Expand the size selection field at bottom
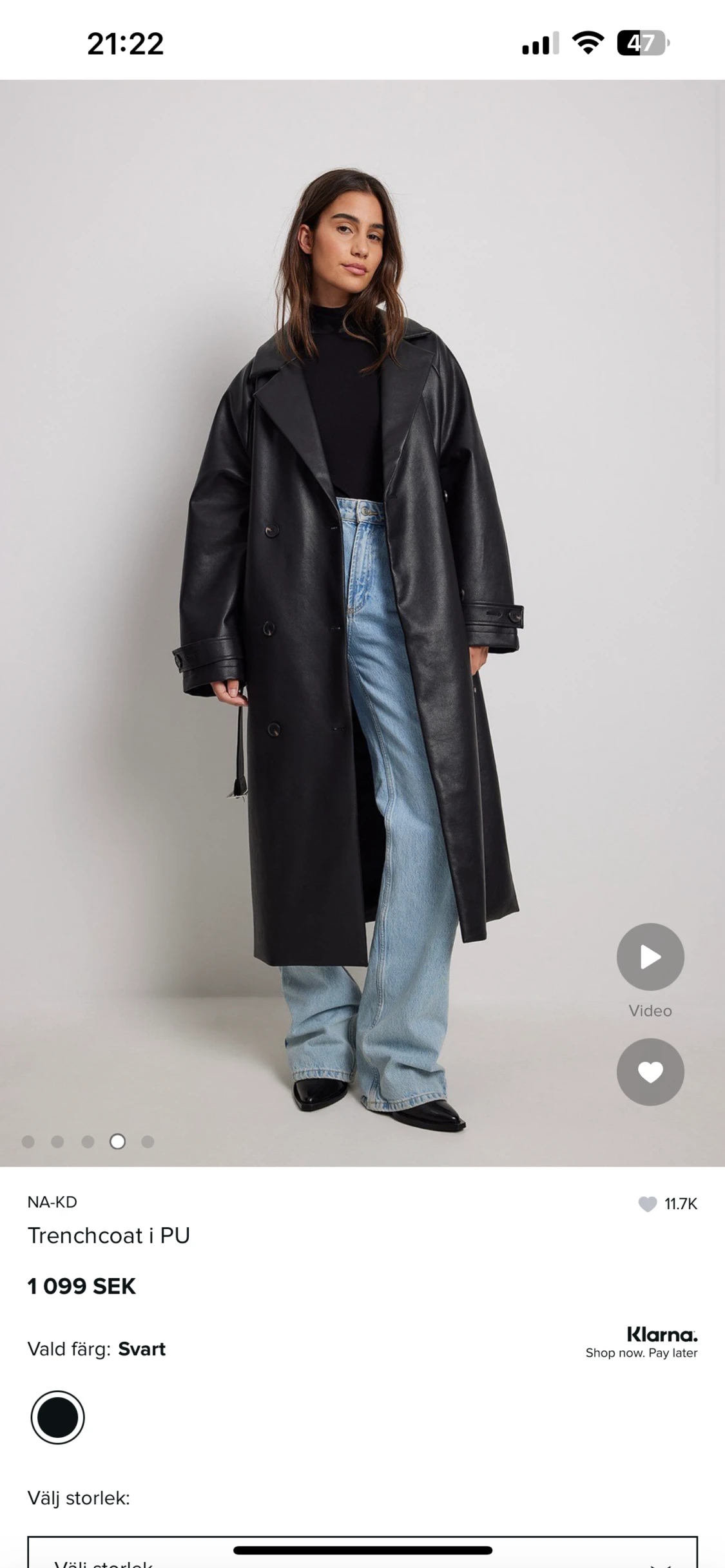 pyautogui.click(x=363, y=1554)
